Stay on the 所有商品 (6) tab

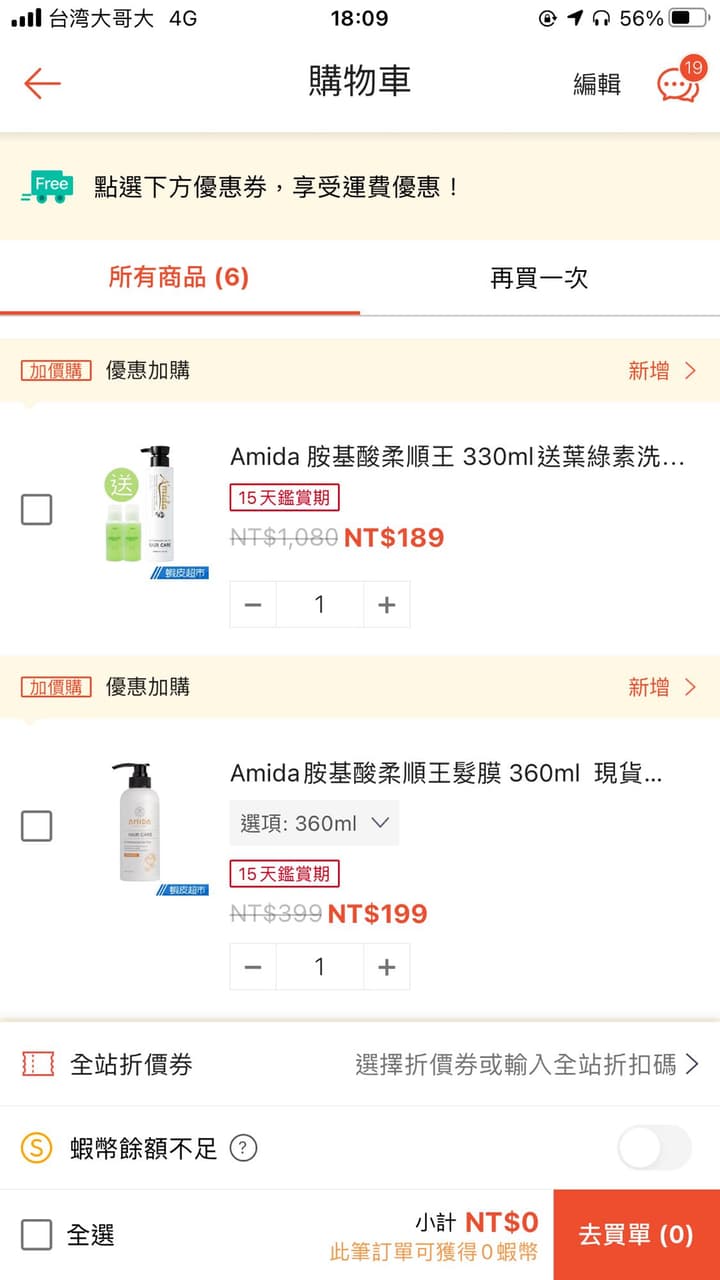click(180, 278)
